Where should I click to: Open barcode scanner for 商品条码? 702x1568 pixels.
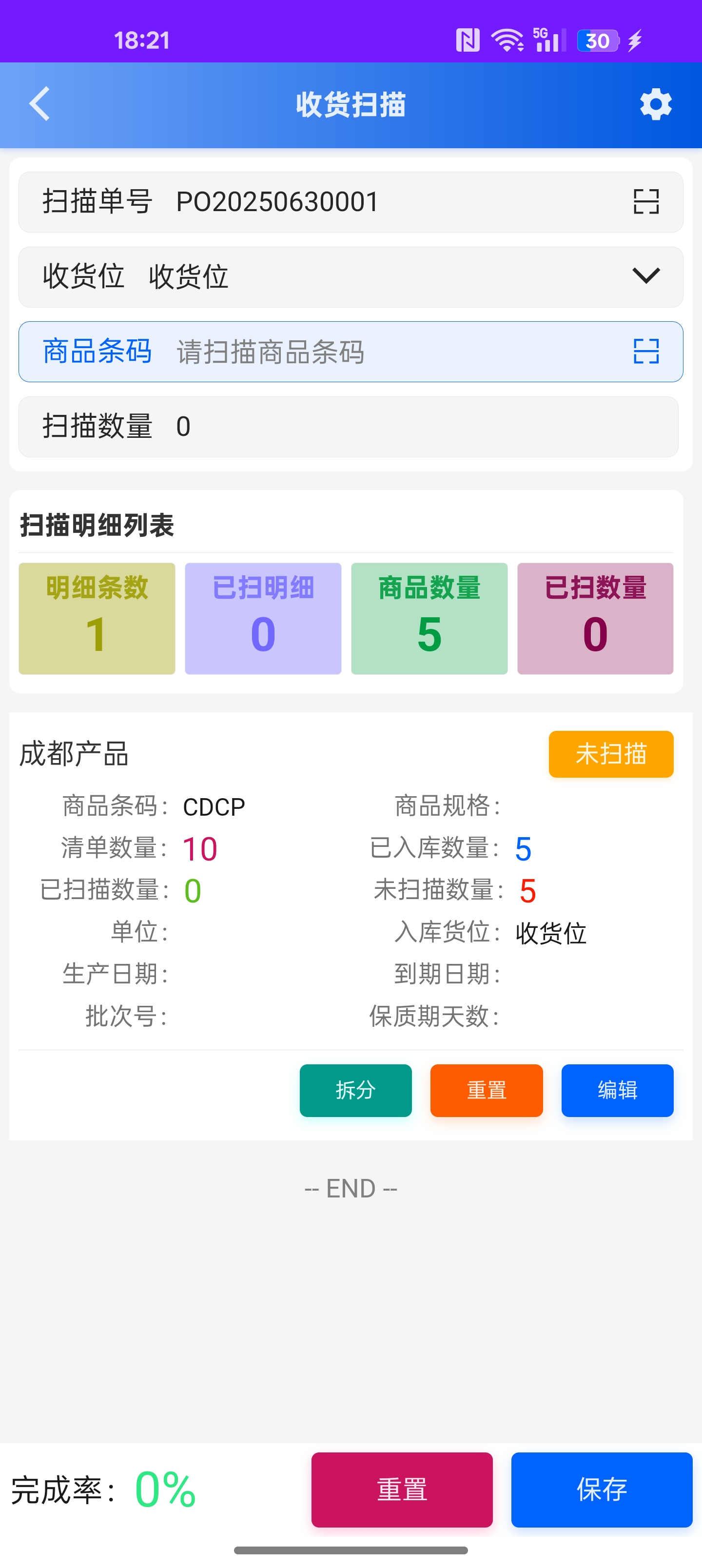pos(647,352)
